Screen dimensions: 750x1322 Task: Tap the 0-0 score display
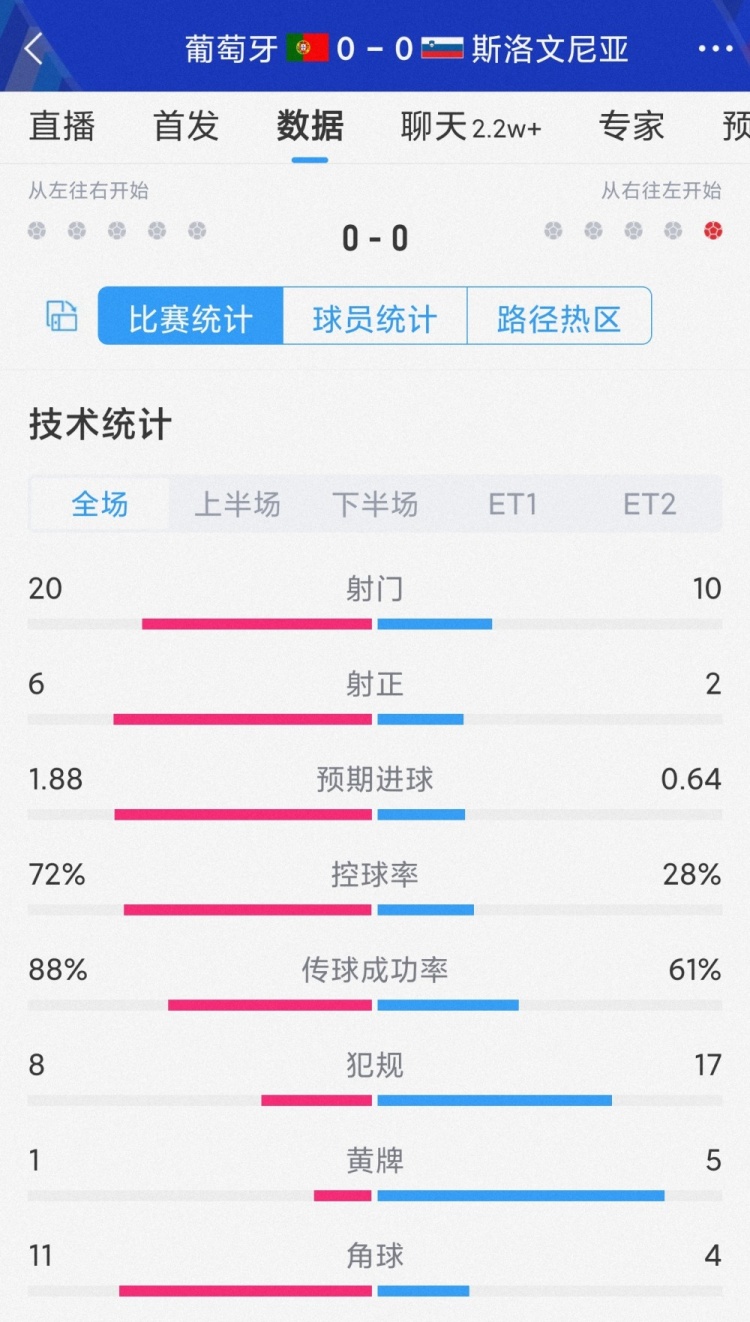pyautogui.click(x=375, y=235)
